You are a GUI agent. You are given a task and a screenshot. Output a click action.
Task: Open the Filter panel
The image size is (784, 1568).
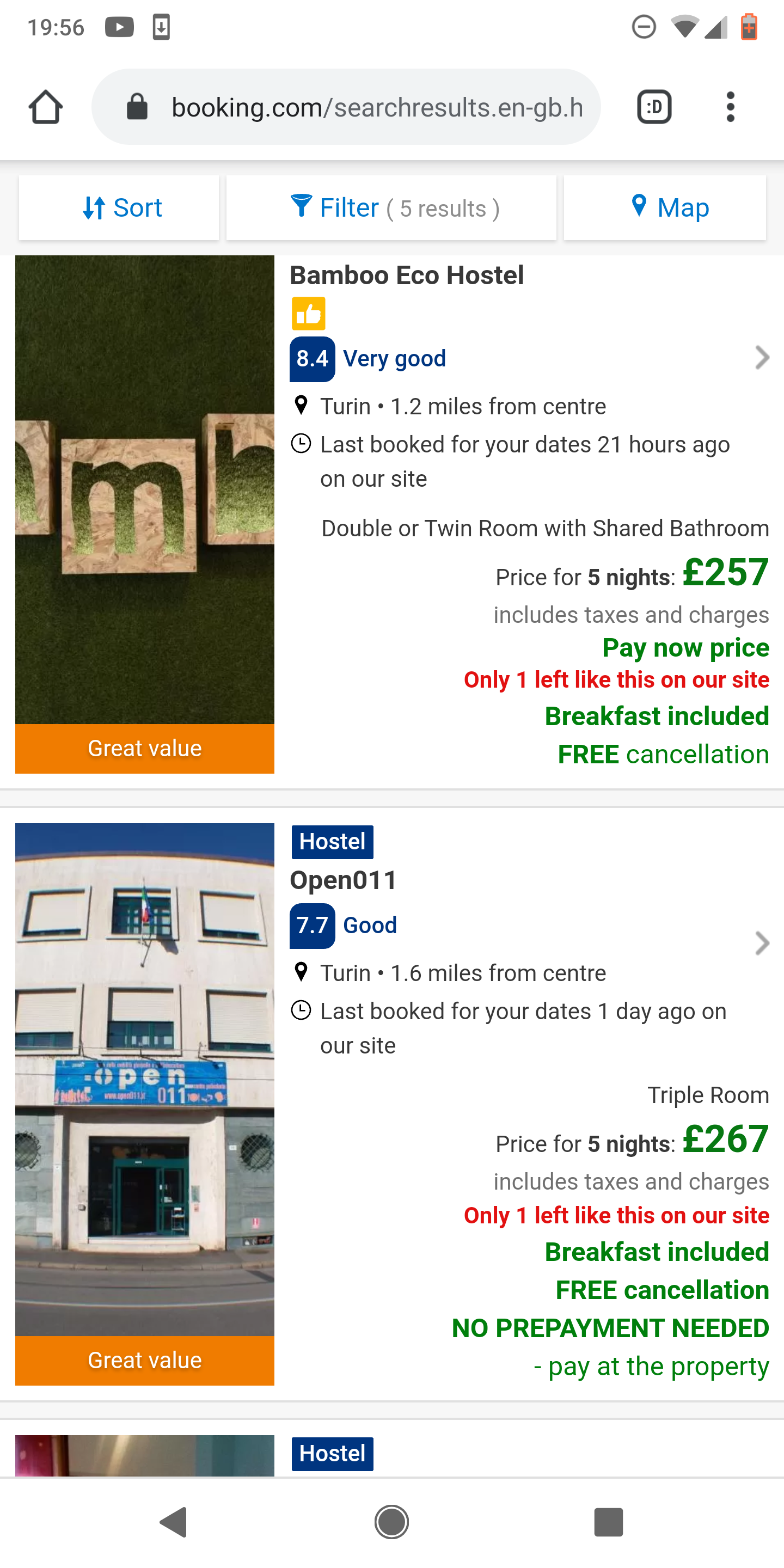click(391, 208)
